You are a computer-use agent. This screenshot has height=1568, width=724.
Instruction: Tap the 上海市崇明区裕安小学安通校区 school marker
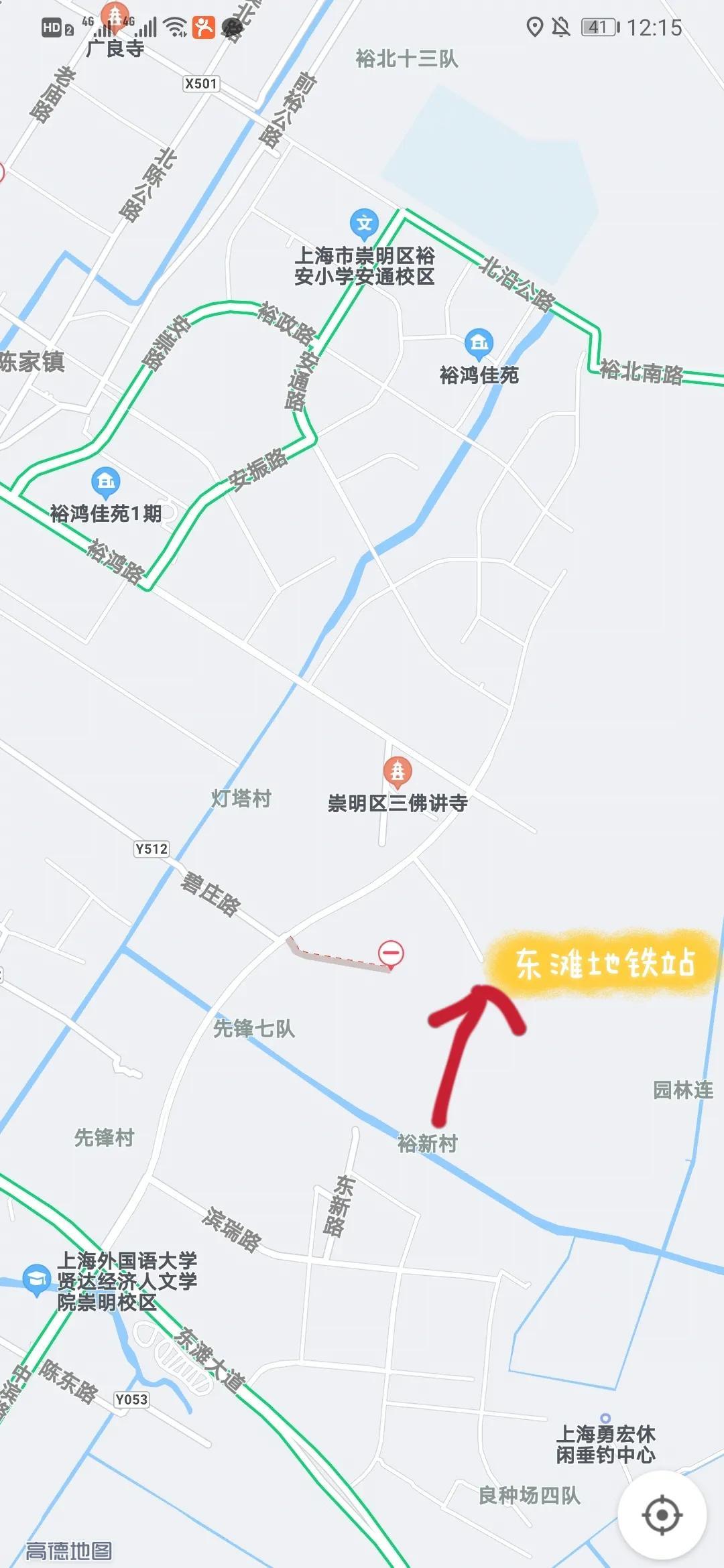(x=364, y=223)
